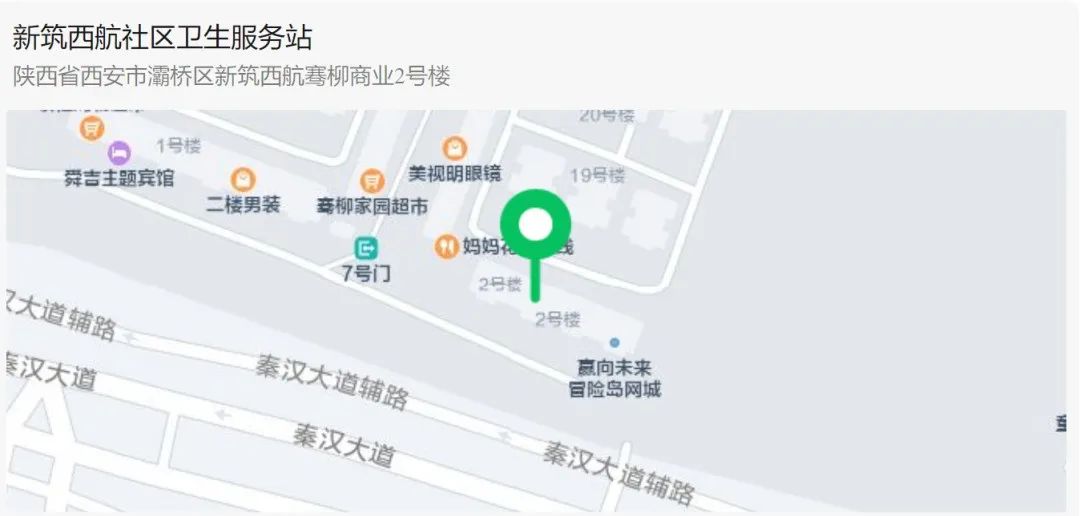The image size is (1080, 516).
Task: Open the 新筑西航社区卫生服务站 location card
Action: pos(163,39)
